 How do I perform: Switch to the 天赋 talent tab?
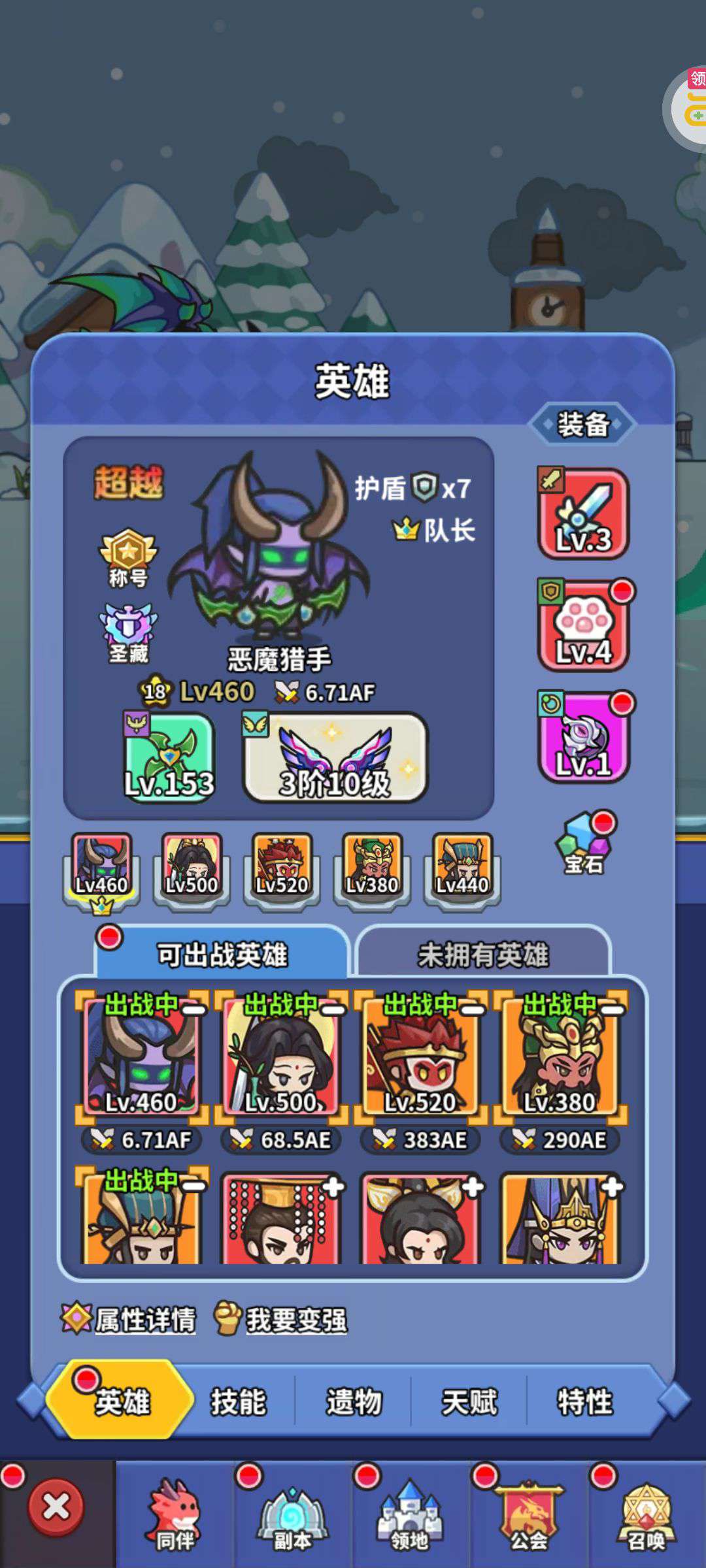coord(469,1403)
